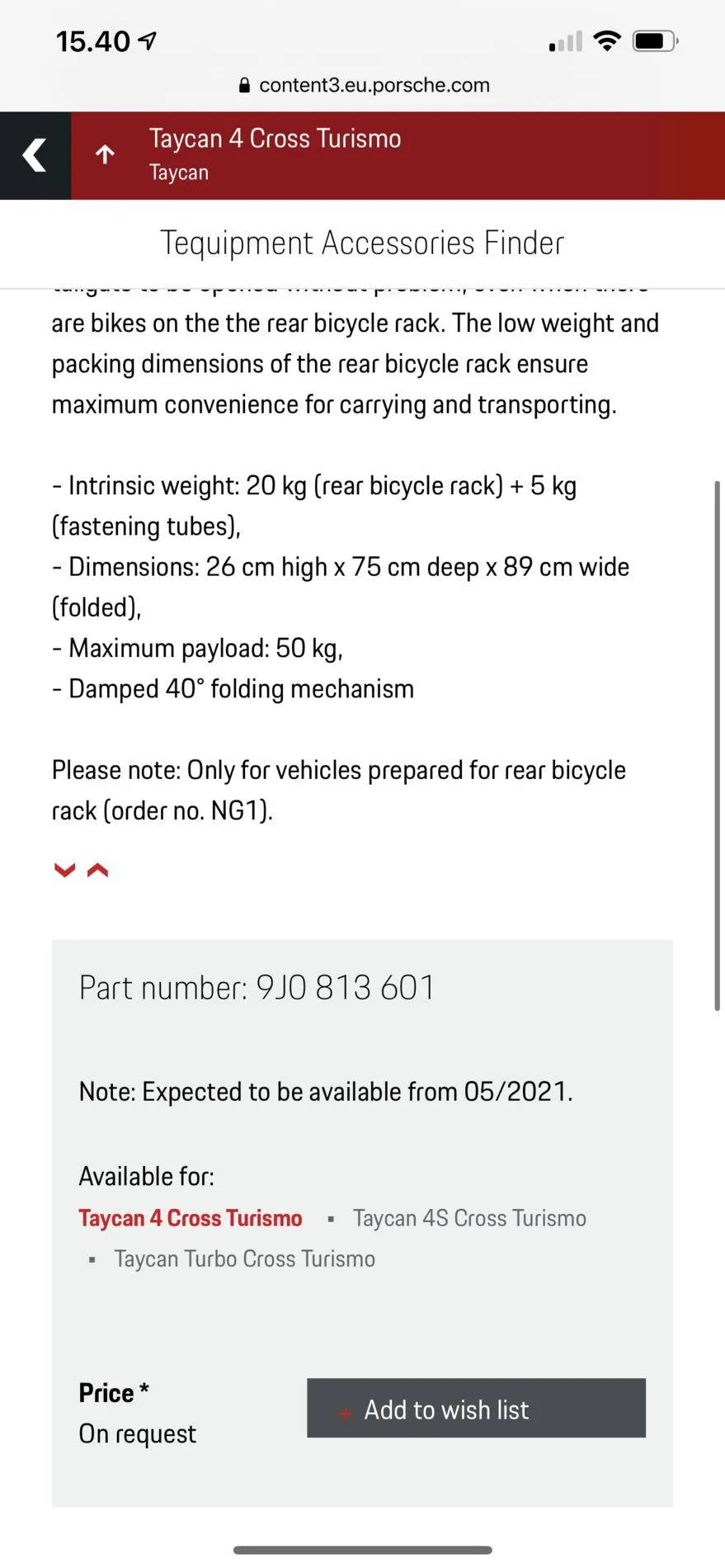The width and height of the screenshot is (725, 1568).
Task: Tap the up arrow next to Taycan
Action: point(105,154)
